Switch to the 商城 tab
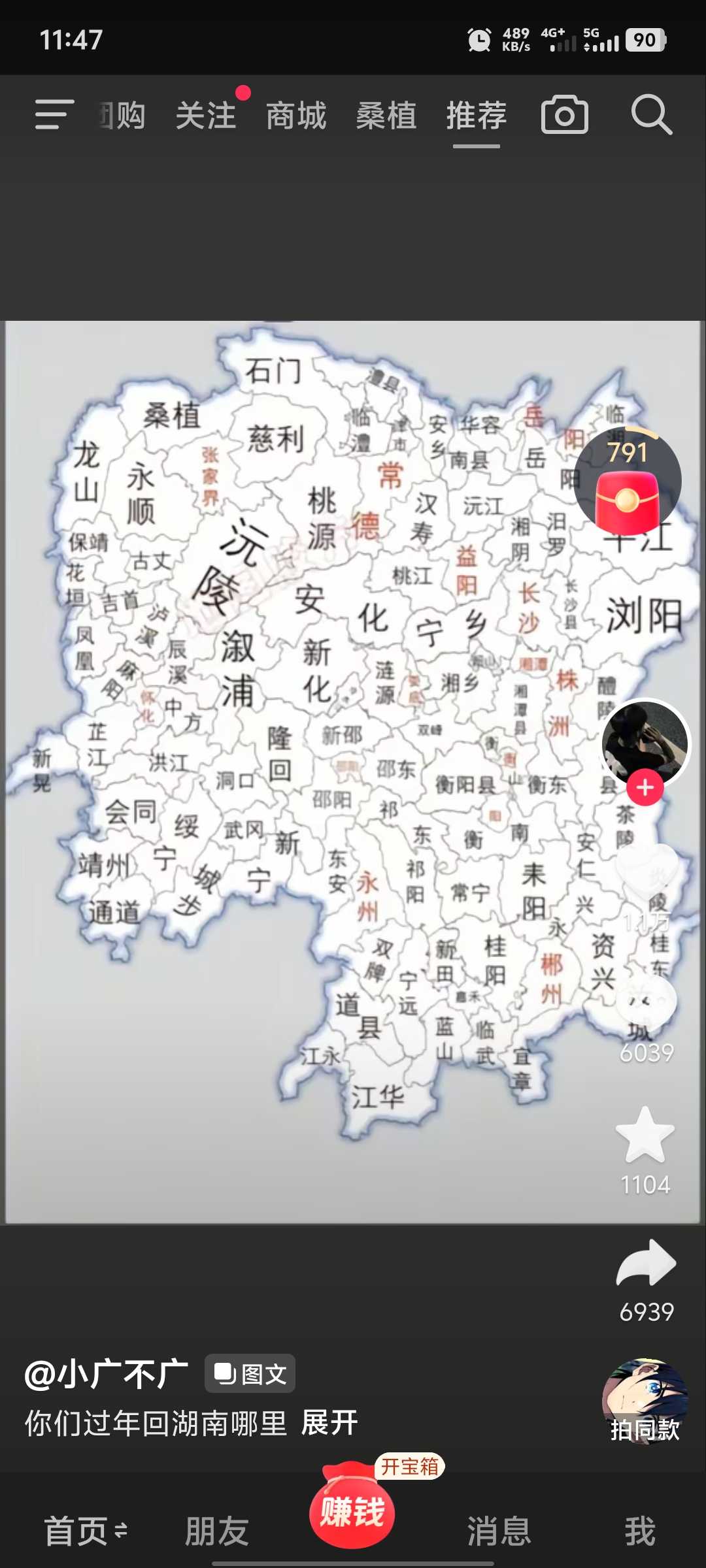 [296, 116]
